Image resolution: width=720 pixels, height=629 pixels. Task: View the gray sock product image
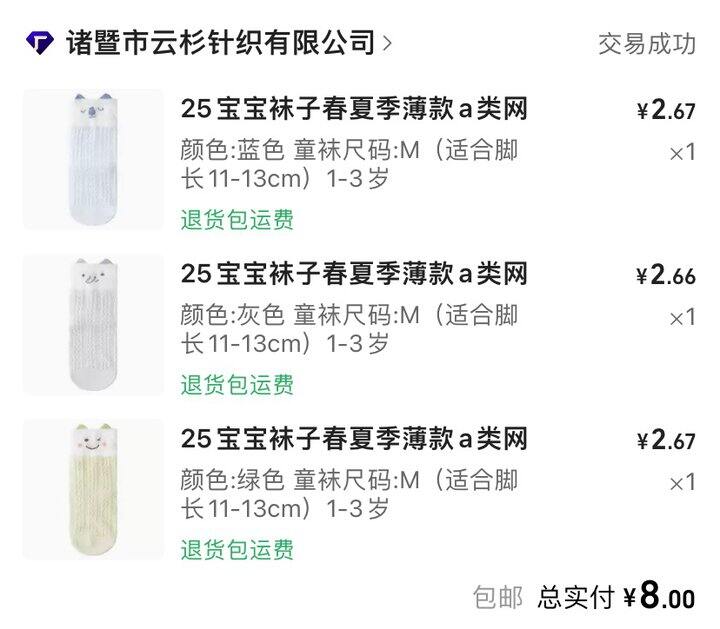point(93,324)
